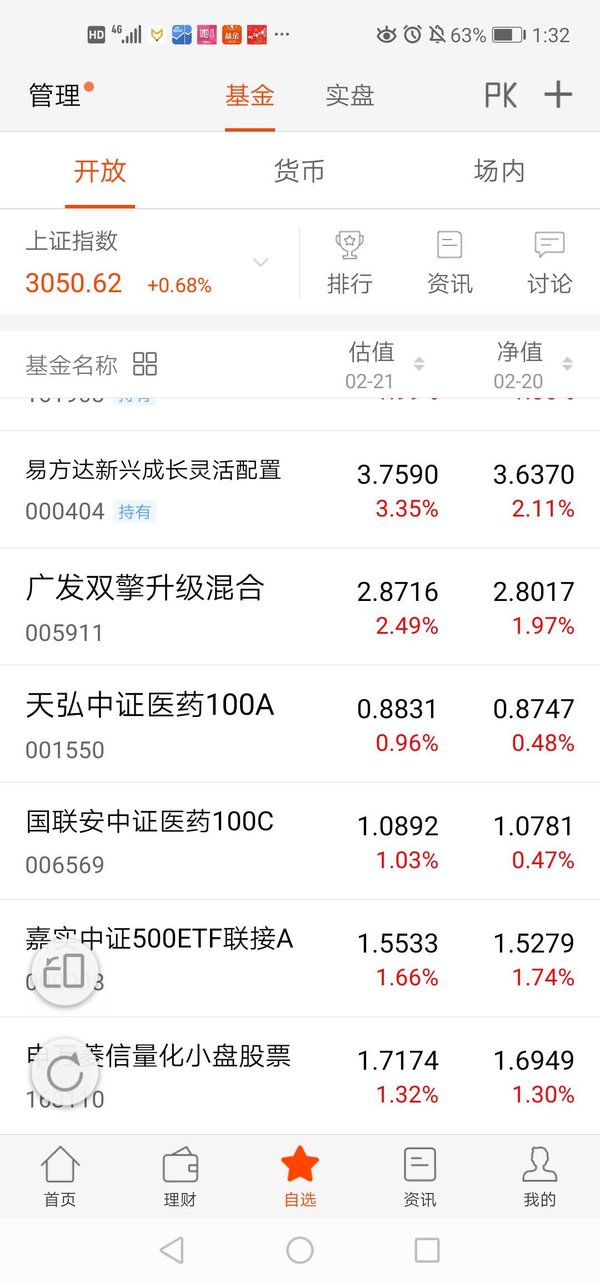Image resolution: width=600 pixels, height=1283 pixels.
Task: Go to 我的 profile tab
Action: tap(540, 1177)
